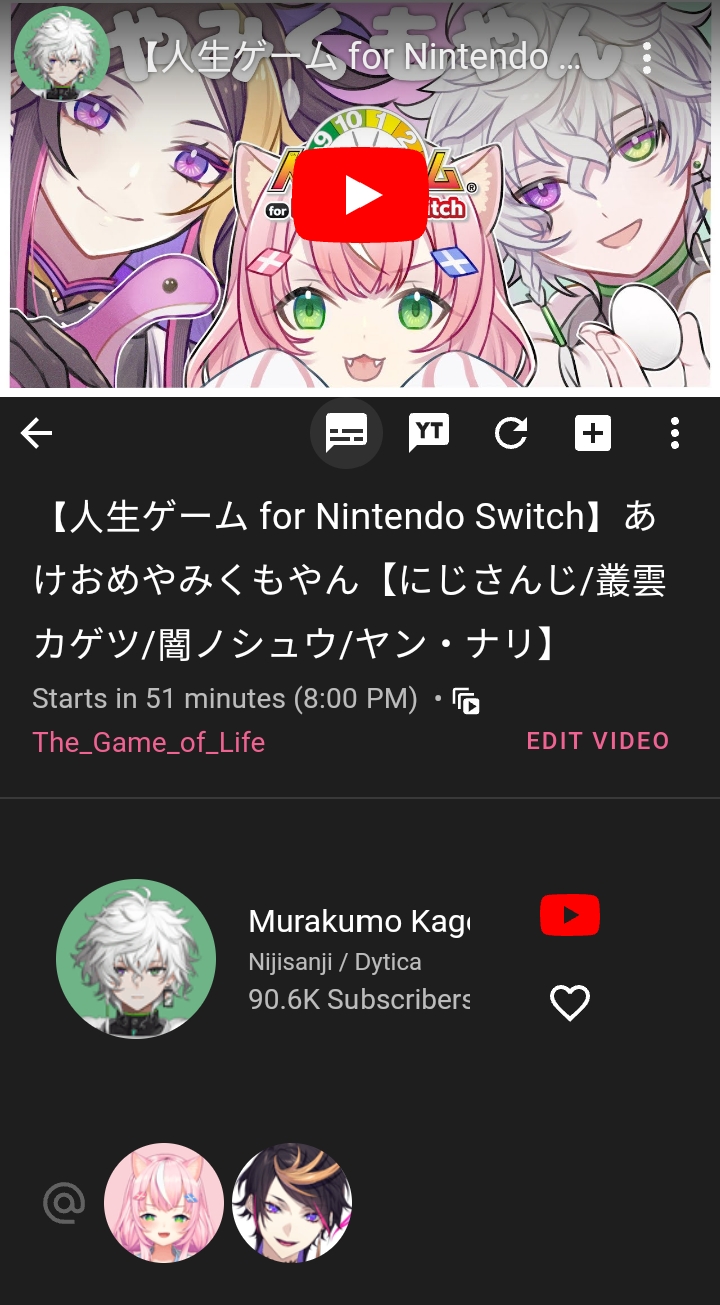Toggle the subtitles panel icon
Screen dimensions: 720x1305
click(x=347, y=433)
